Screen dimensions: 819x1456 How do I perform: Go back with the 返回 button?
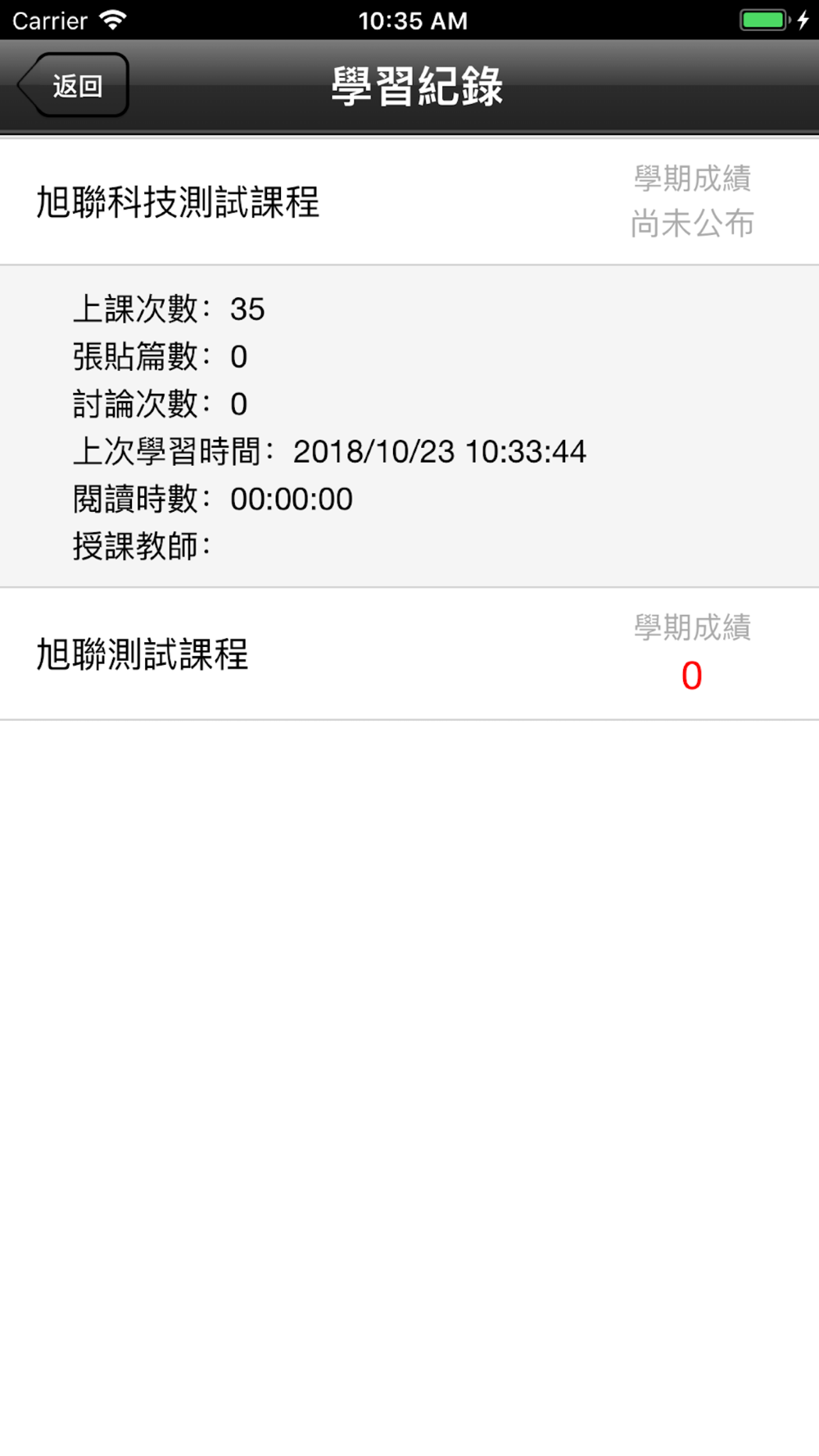coord(74,85)
